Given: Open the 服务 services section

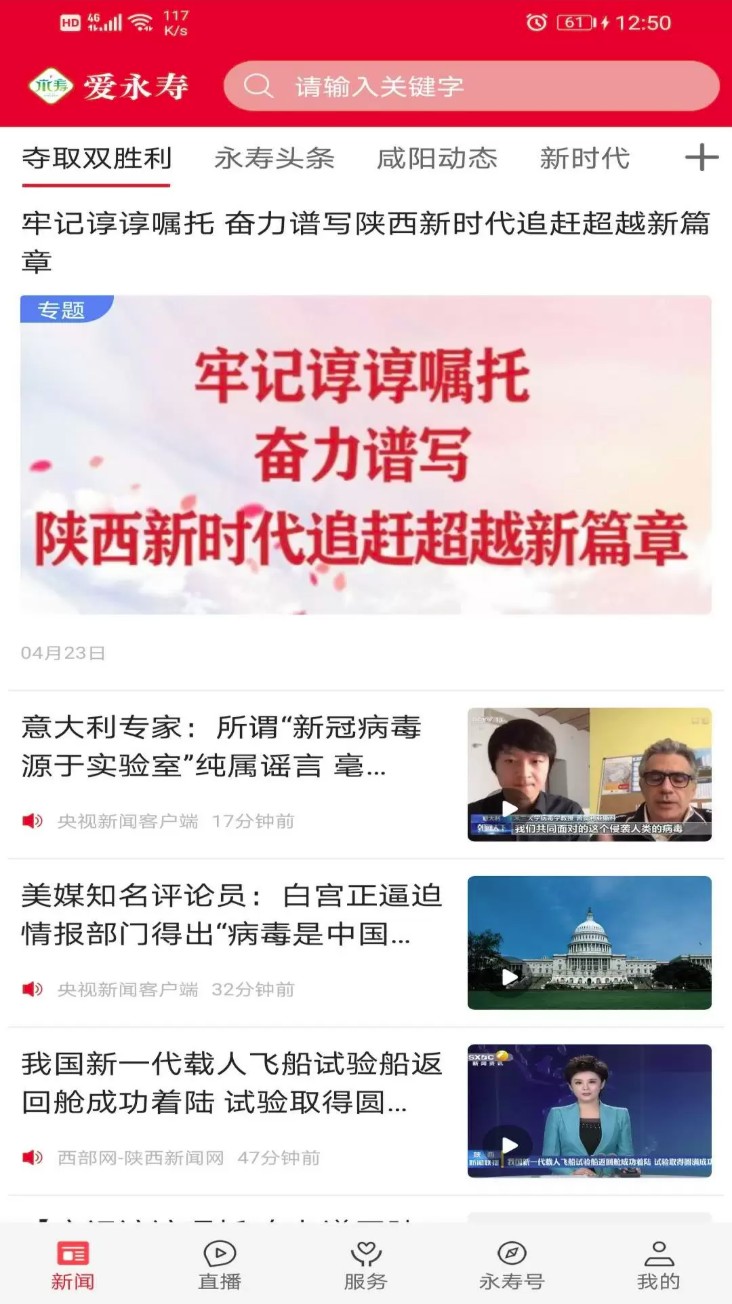Looking at the screenshot, I should 366,1263.
